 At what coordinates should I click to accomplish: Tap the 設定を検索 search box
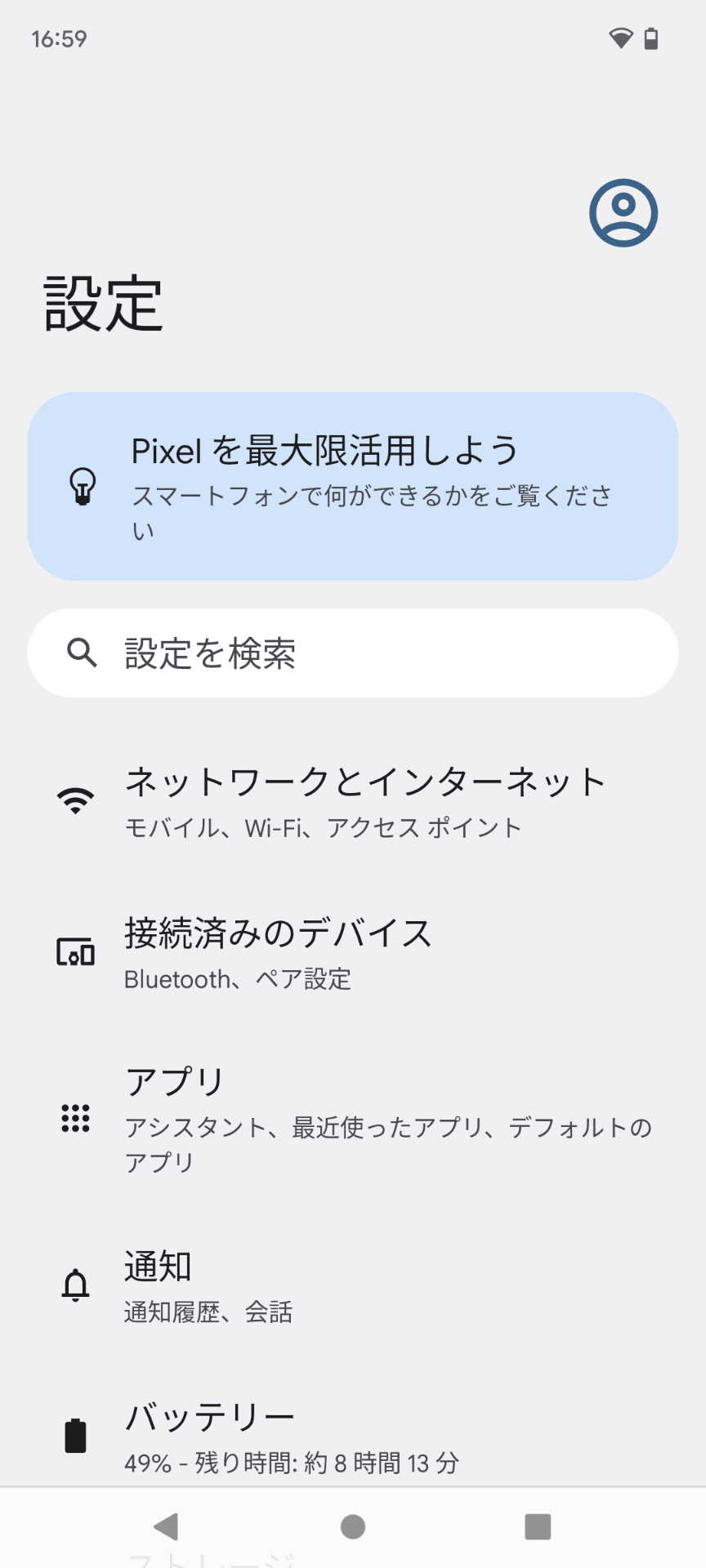pos(353,653)
